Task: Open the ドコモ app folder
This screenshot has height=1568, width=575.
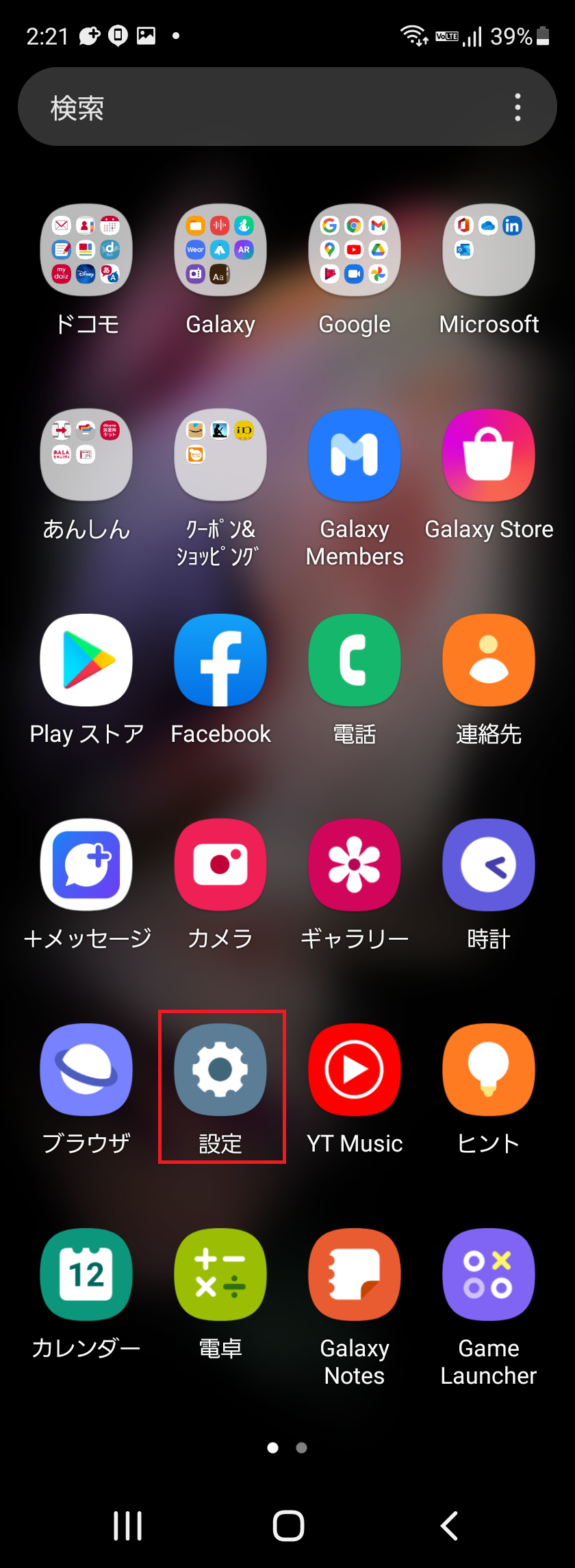Action: (86, 251)
